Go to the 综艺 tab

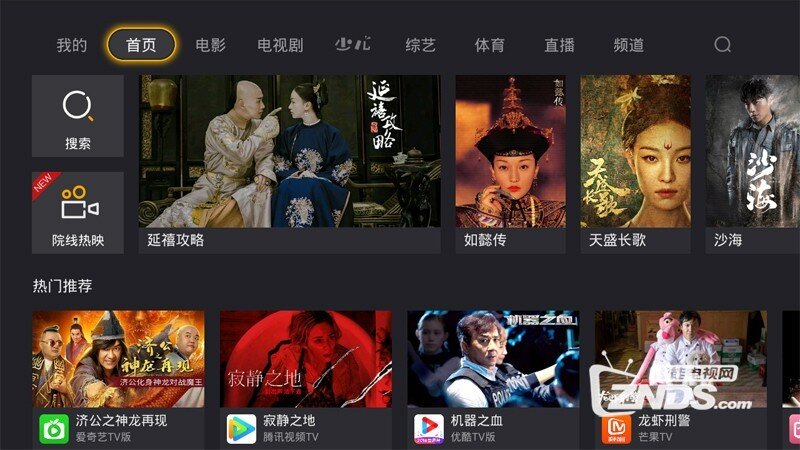[420, 45]
